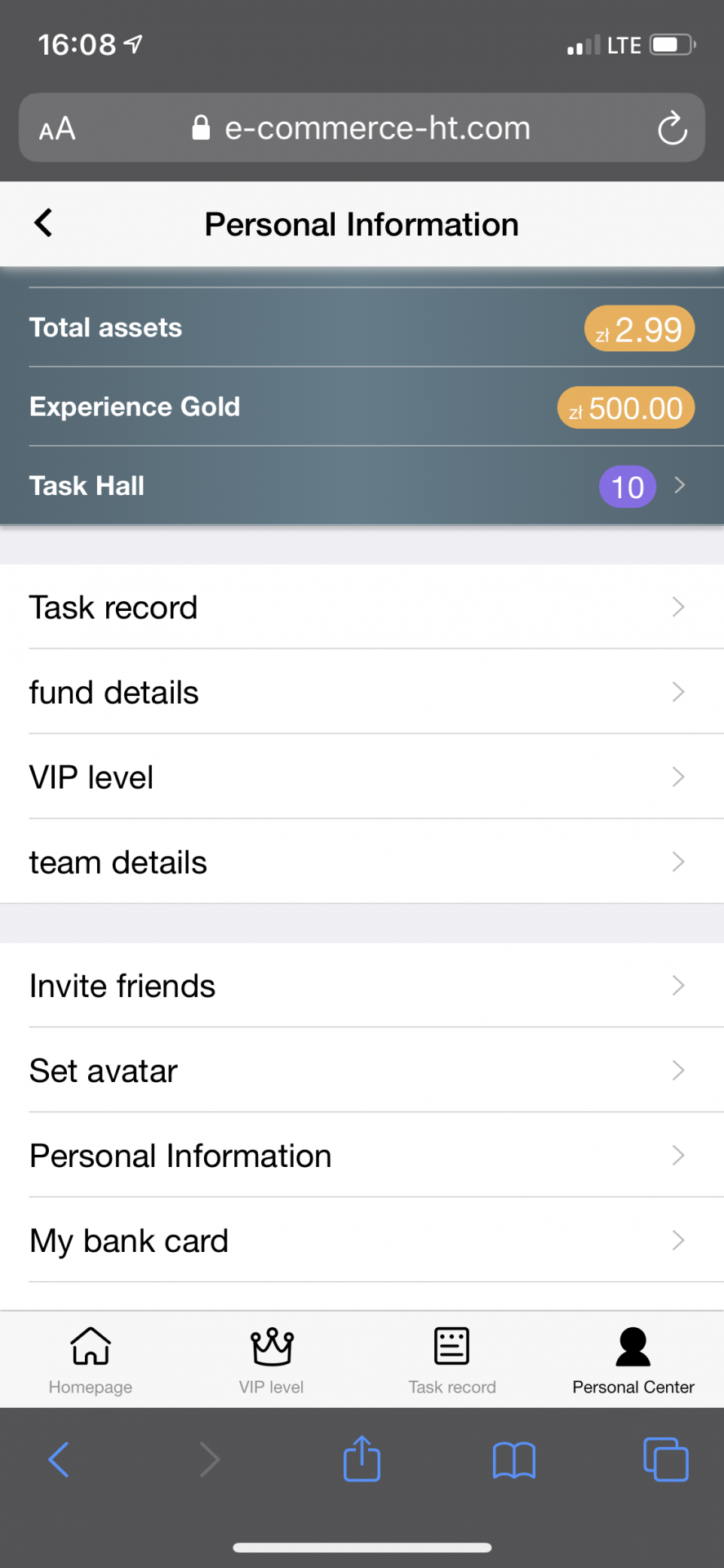Share this page from the Safari toolbar
The width and height of the screenshot is (724, 1568).
[x=362, y=1459]
